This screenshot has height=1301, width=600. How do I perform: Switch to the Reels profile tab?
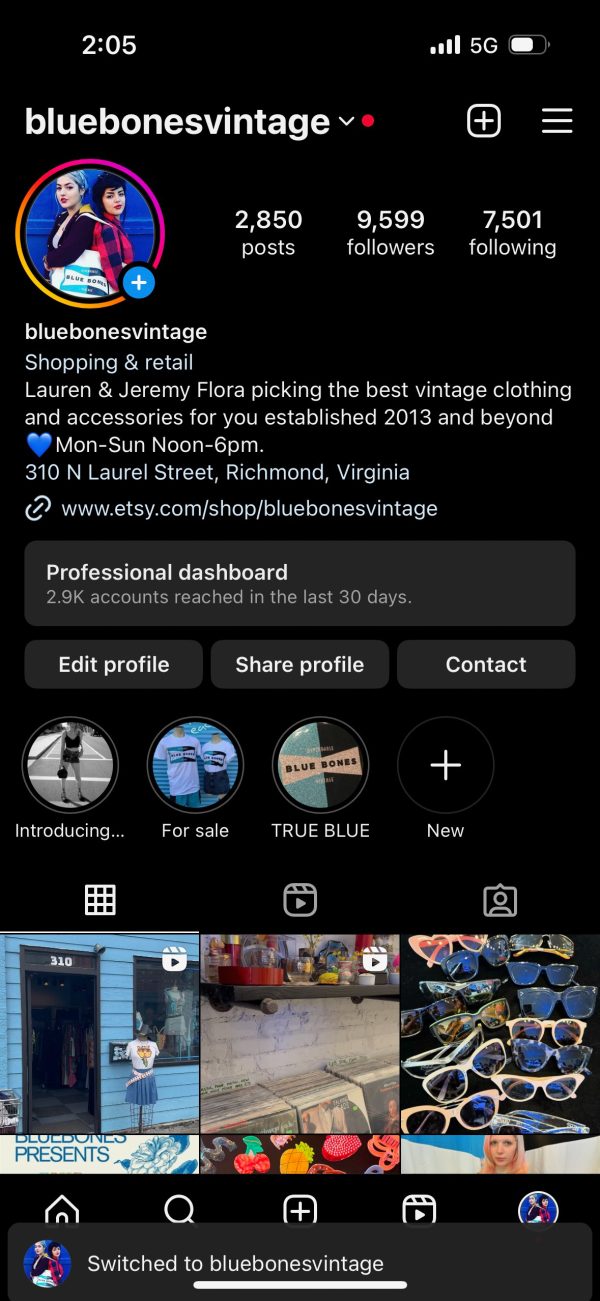click(x=300, y=900)
